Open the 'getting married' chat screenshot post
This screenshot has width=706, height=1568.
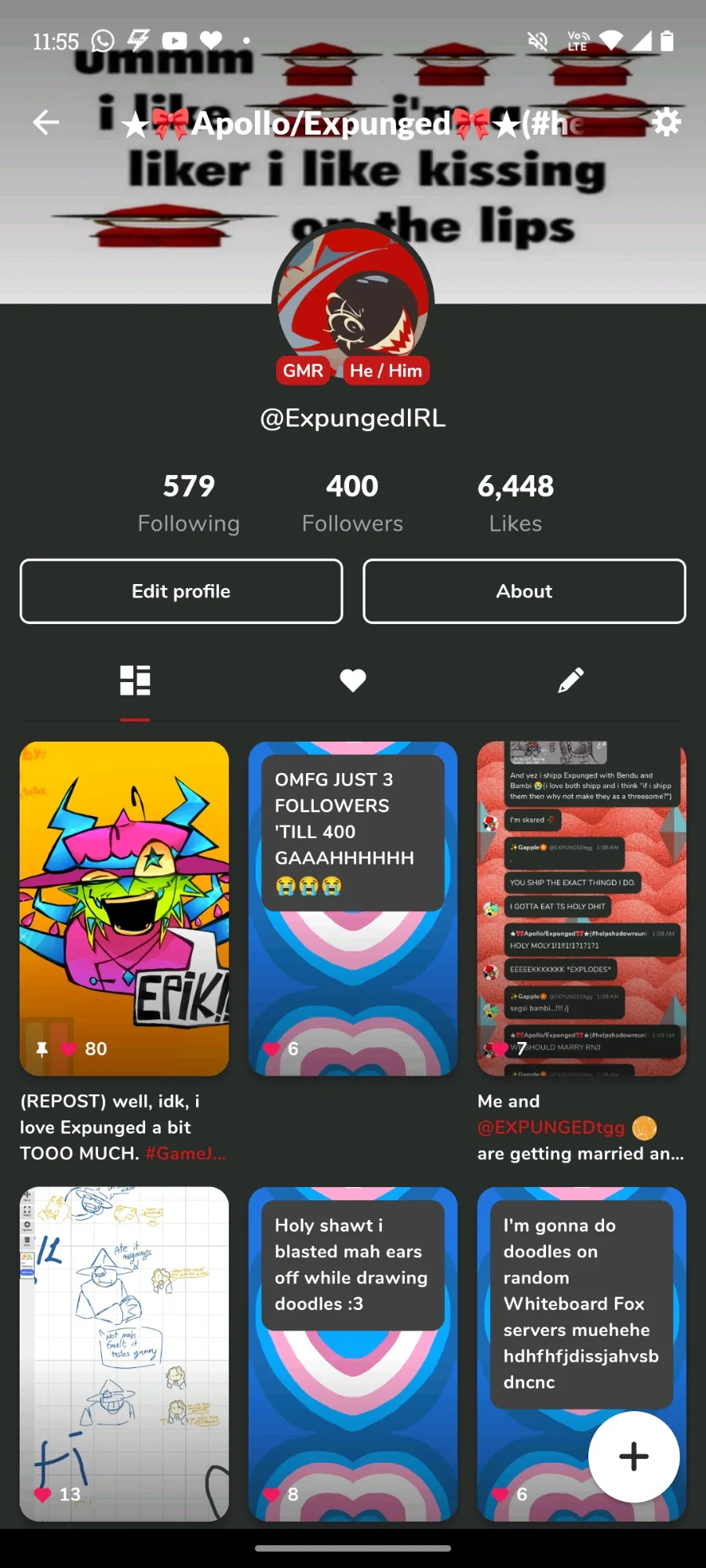[x=581, y=909]
